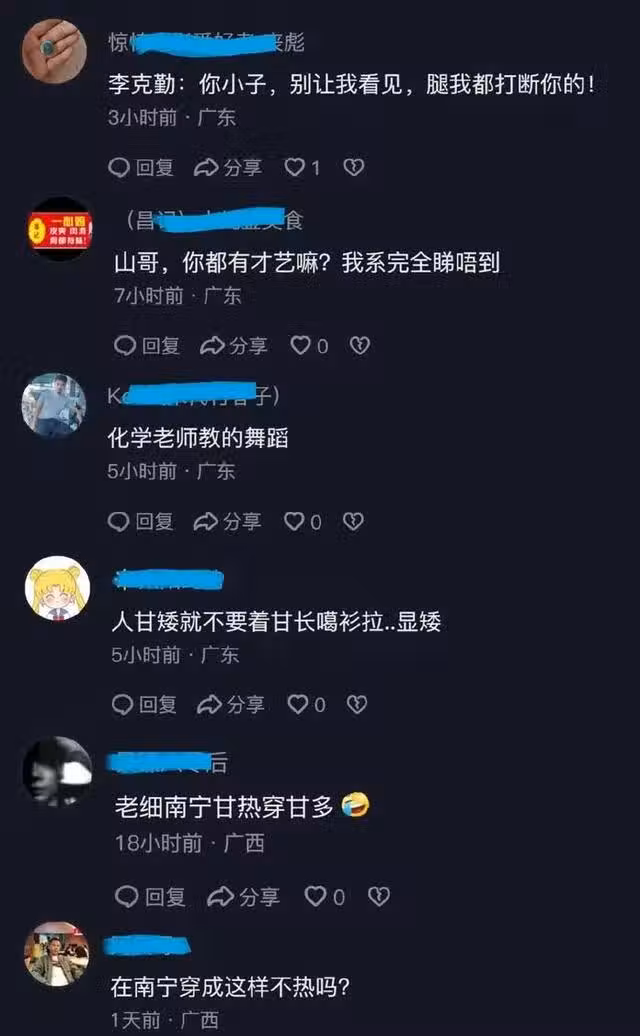This screenshot has width=640, height=1036.
Task: Share the 山哥 comment
Action: (x=234, y=346)
